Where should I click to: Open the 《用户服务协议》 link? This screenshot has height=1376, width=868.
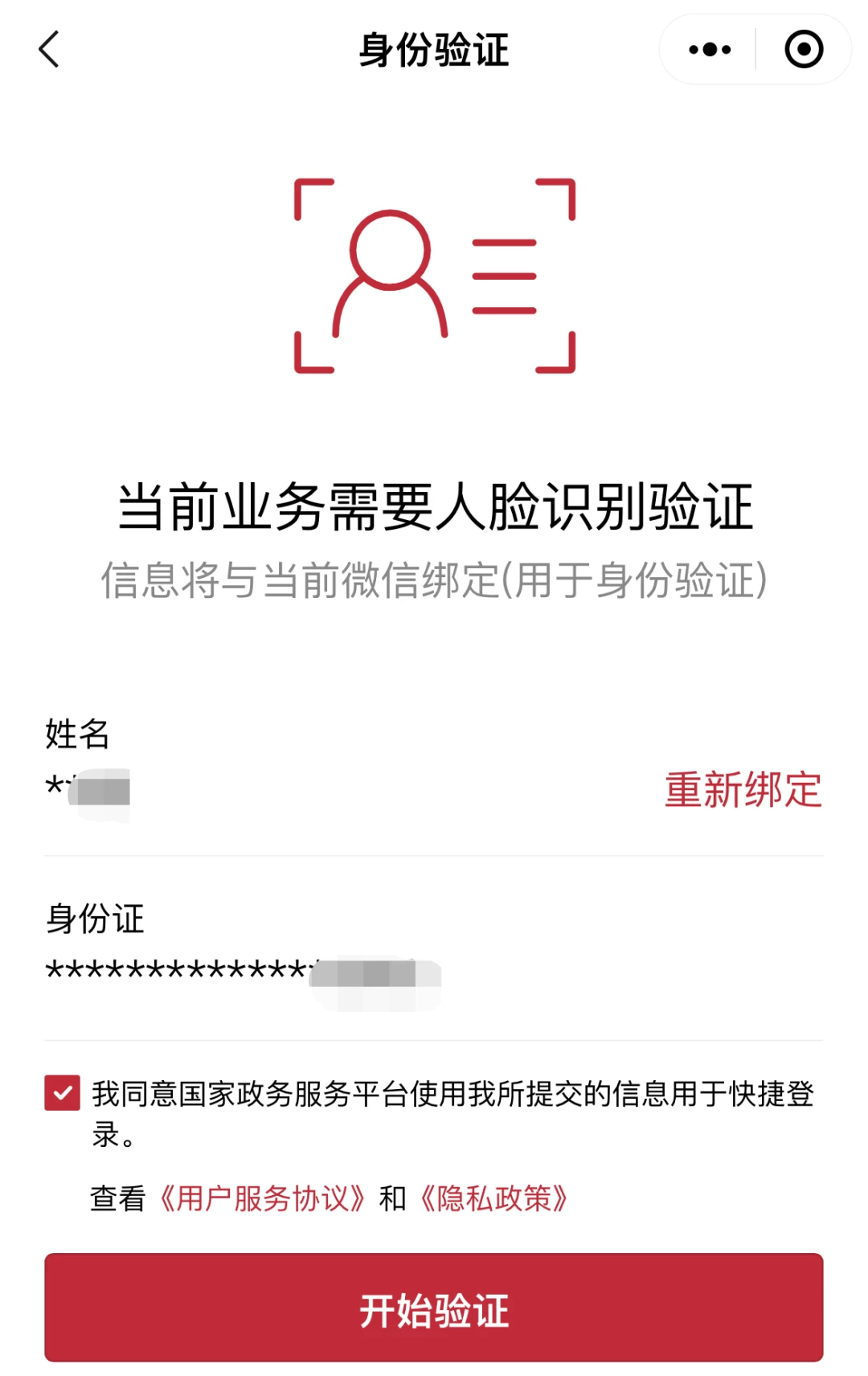click(x=262, y=1198)
